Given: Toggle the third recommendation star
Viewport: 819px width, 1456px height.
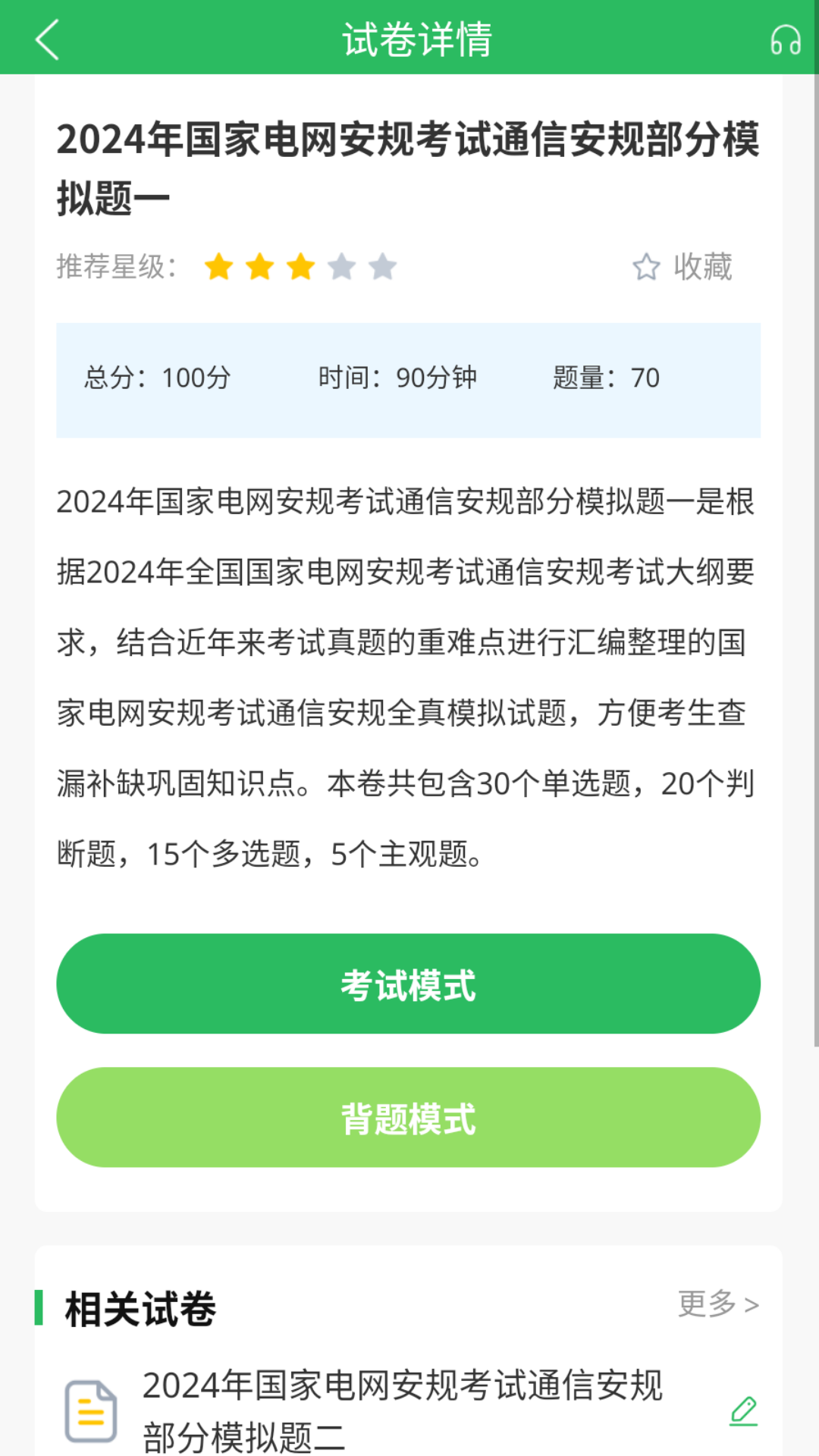Looking at the screenshot, I should [x=300, y=267].
